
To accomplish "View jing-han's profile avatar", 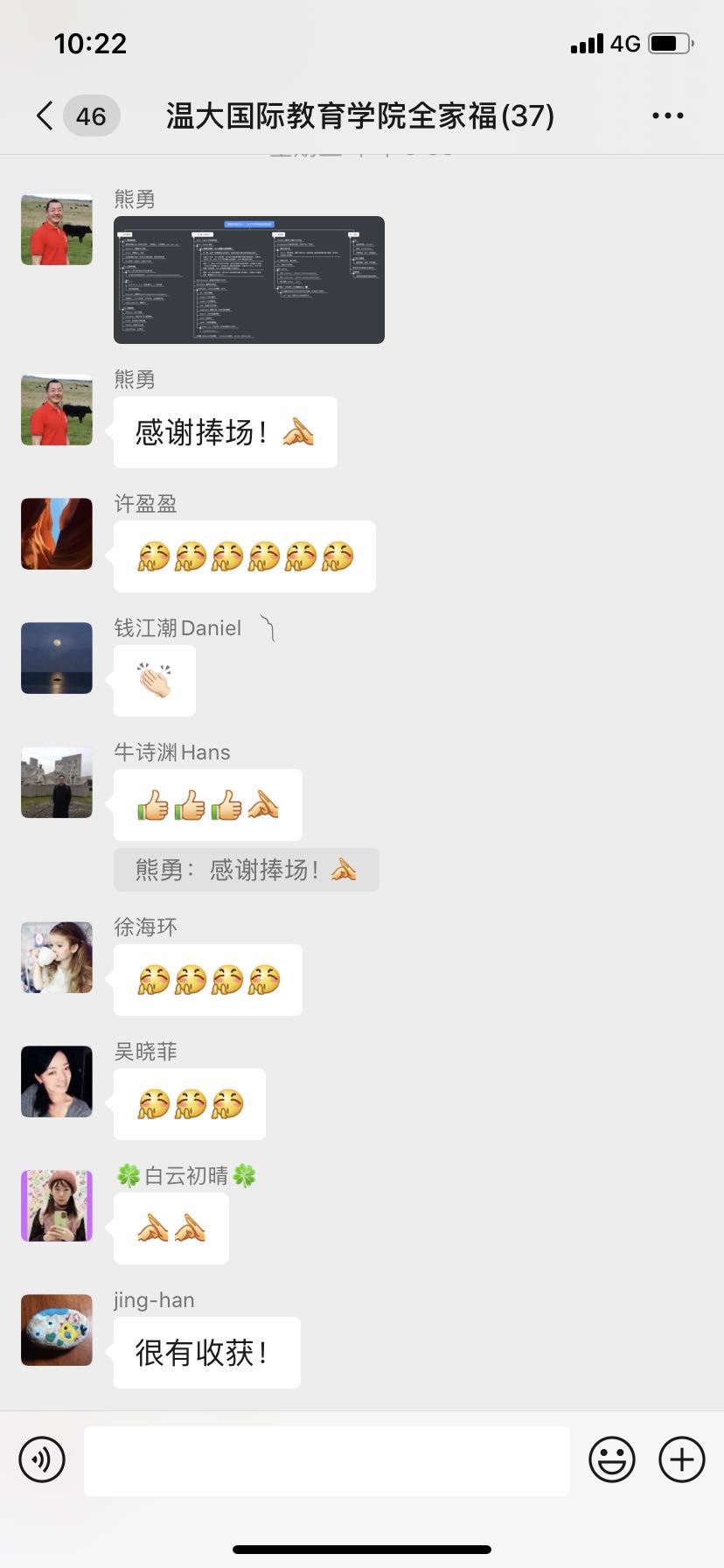I will (57, 1330).
